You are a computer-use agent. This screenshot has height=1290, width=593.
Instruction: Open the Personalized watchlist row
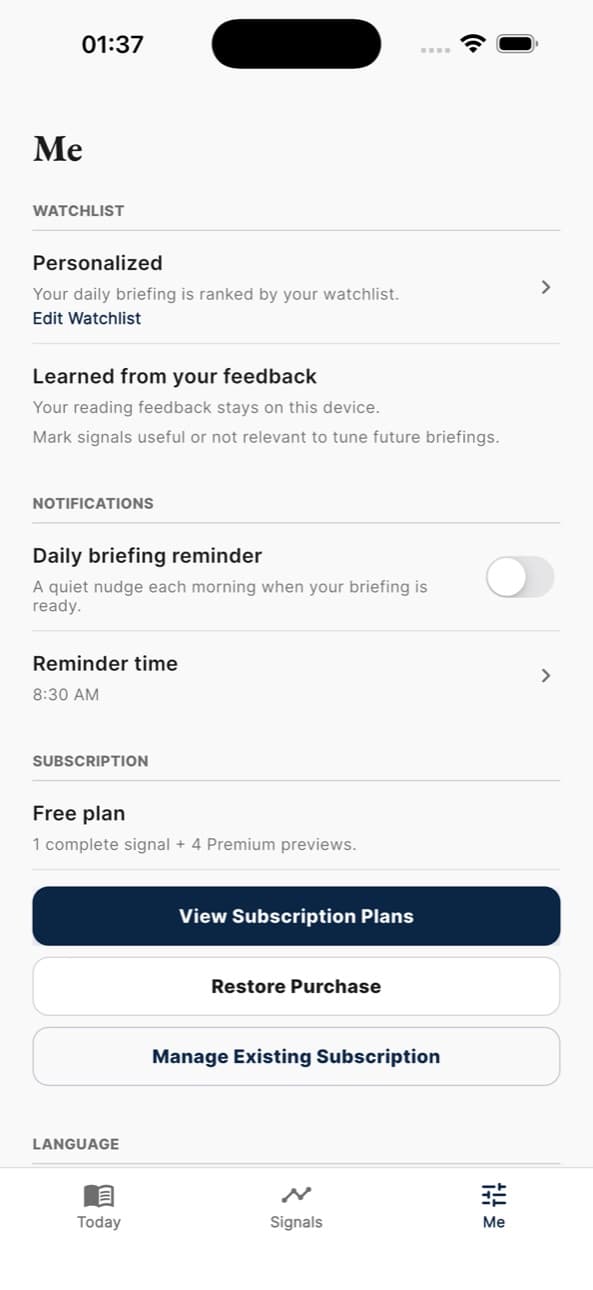(296, 288)
